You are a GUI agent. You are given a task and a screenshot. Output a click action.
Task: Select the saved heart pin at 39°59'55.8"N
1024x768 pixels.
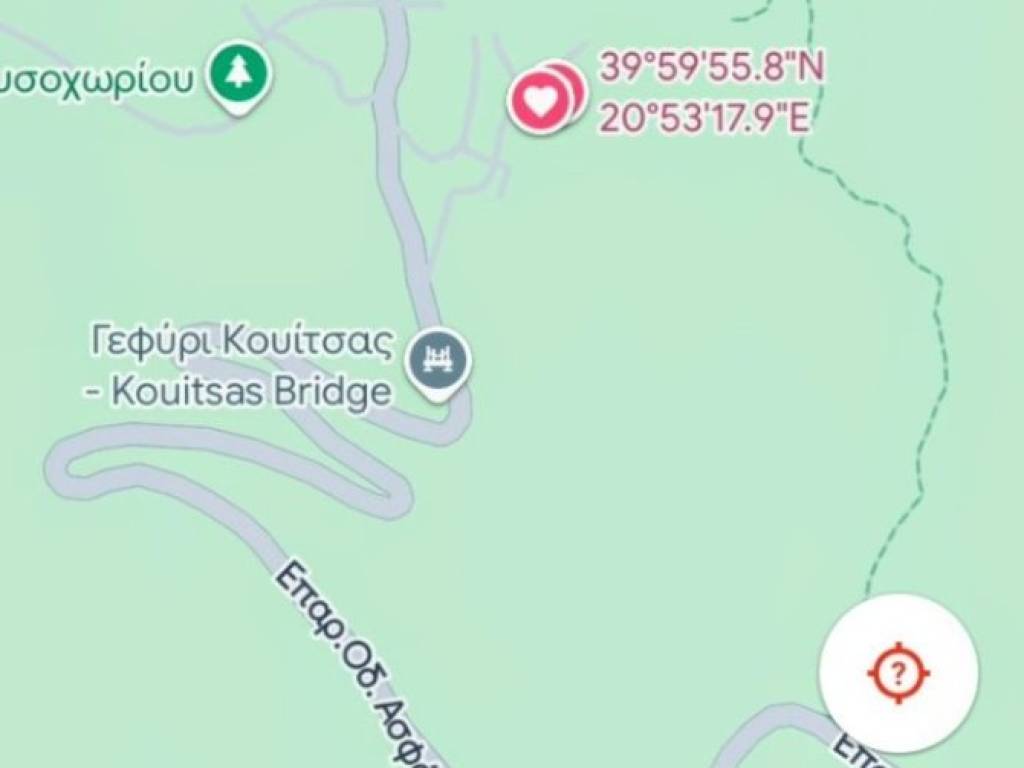click(x=540, y=100)
